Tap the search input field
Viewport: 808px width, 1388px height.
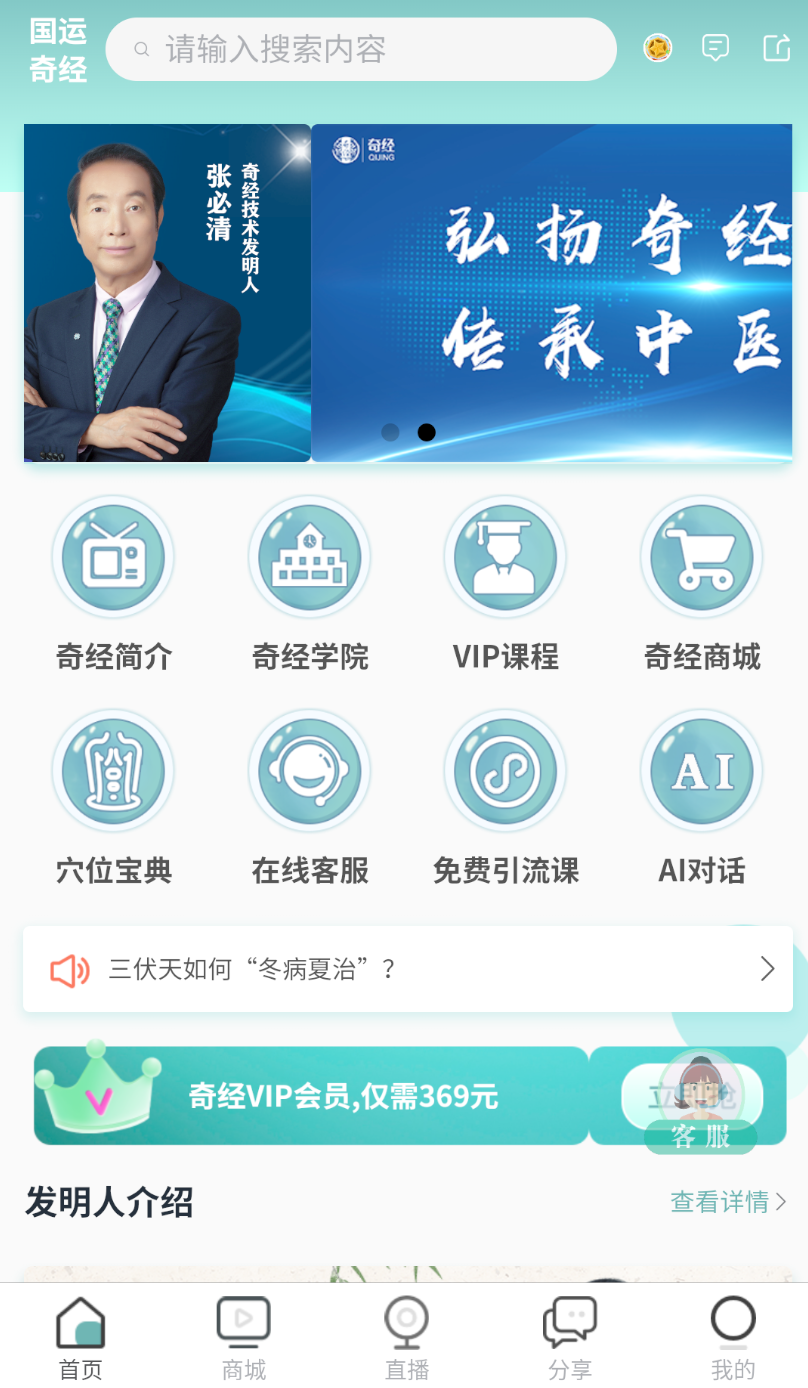[x=361, y=49]
